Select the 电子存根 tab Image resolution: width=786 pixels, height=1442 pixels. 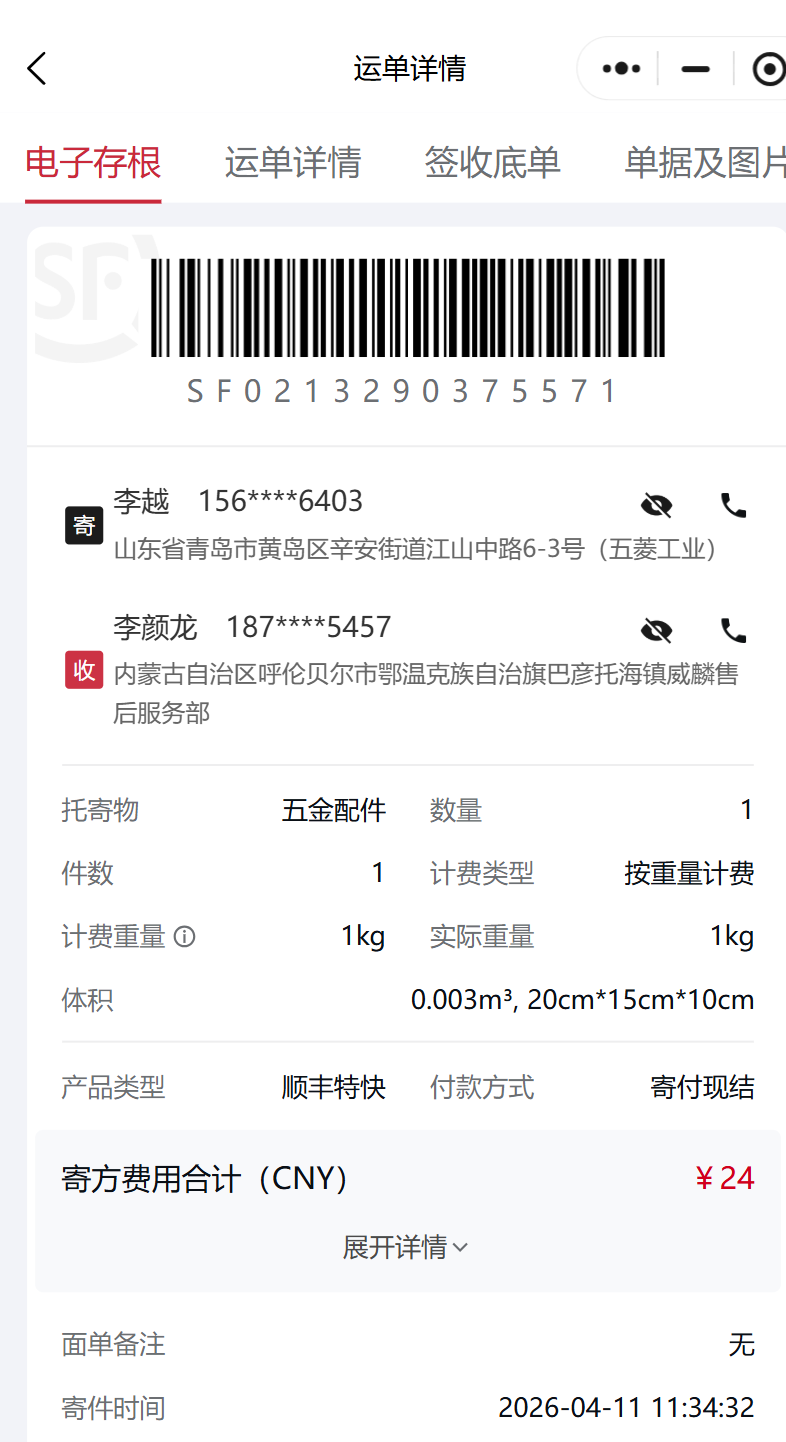click(93, 163)
